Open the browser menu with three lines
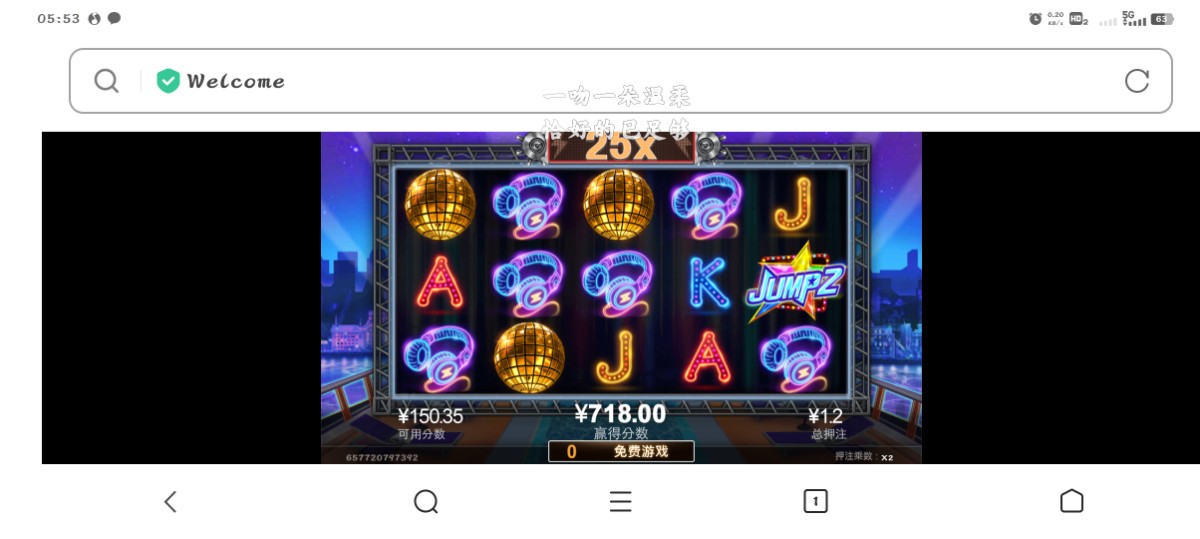This screenshot has height=539, width=1200. [620, 501]
